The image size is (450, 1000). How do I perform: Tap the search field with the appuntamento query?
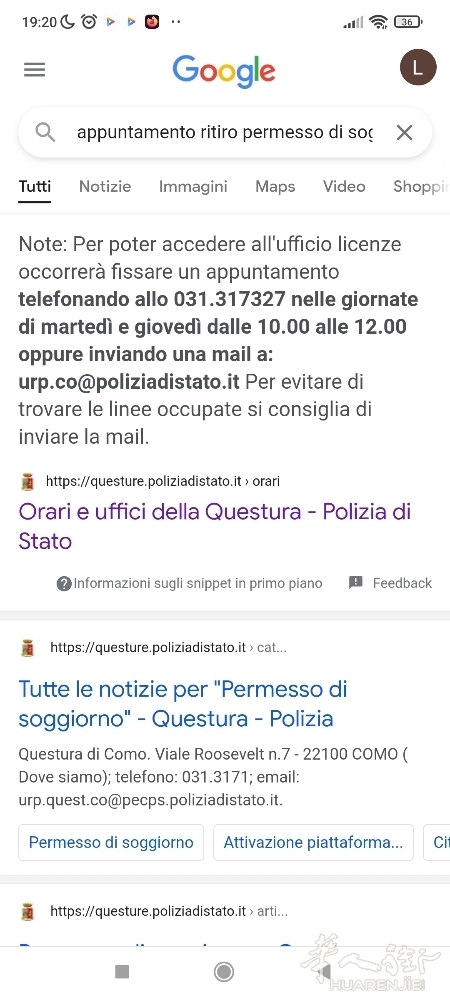pyautogui.click(x=224, y=133)
